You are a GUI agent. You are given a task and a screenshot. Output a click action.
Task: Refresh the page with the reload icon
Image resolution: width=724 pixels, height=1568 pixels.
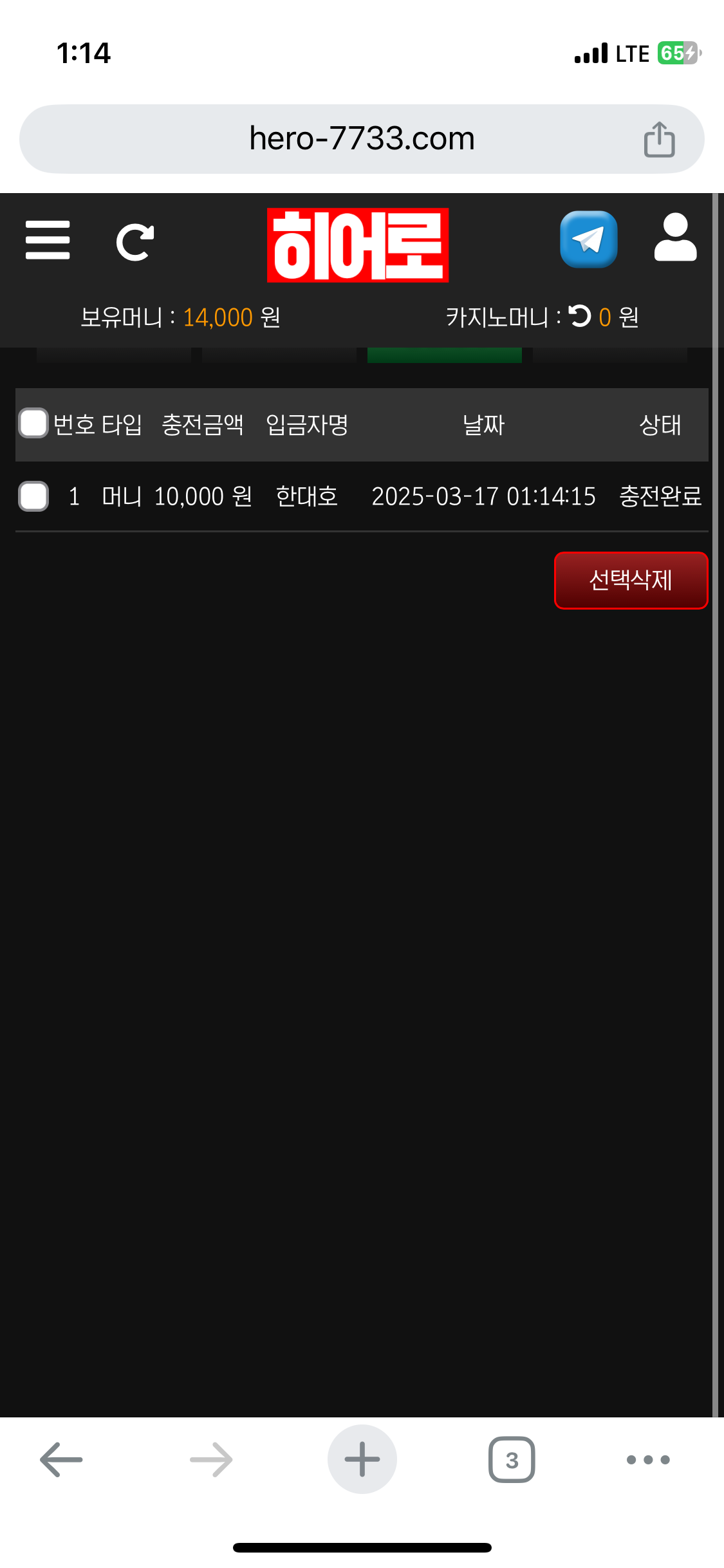point(135,242)
